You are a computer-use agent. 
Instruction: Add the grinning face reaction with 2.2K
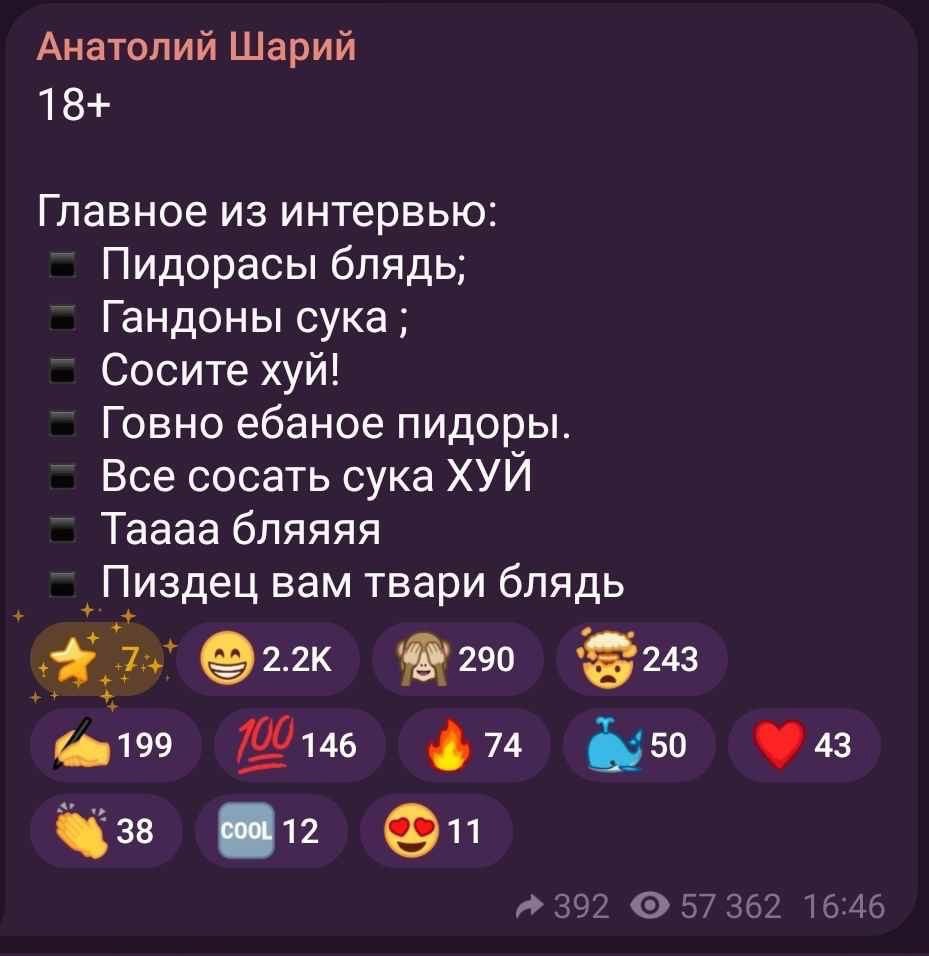point(271,659)
